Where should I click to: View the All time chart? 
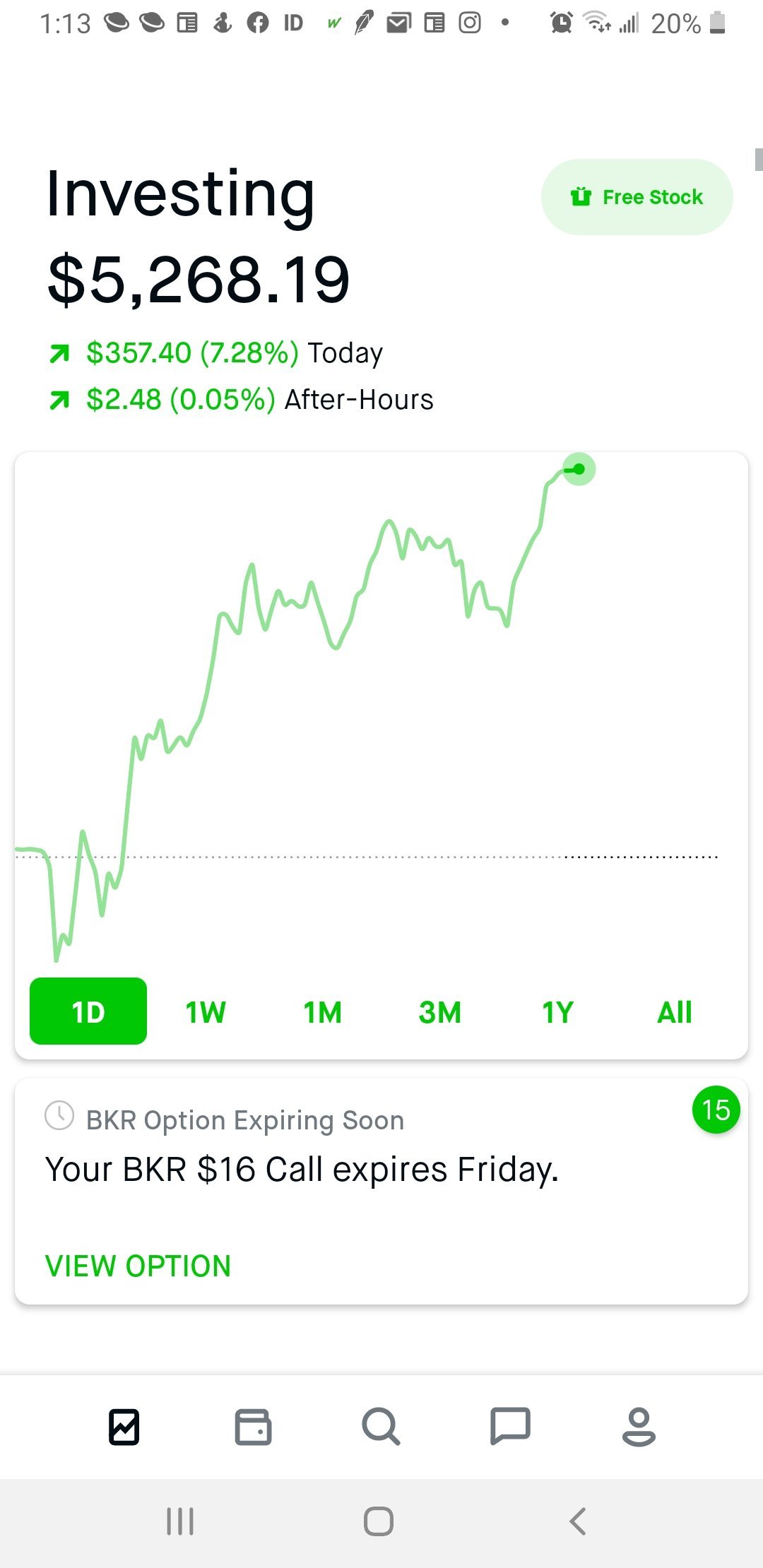[675, 1012]
